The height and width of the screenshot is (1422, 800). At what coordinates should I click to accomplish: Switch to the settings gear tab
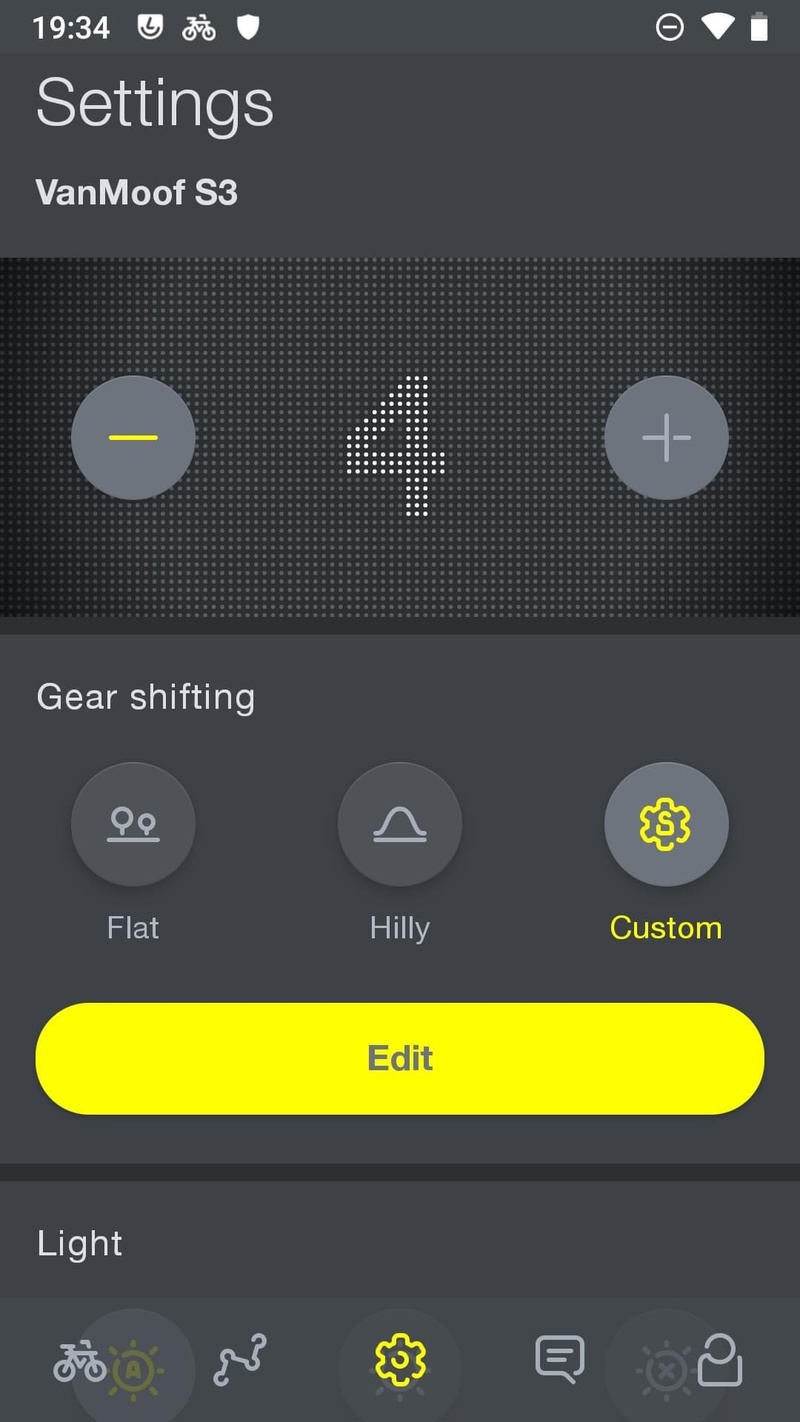[x=400, y=1360]
